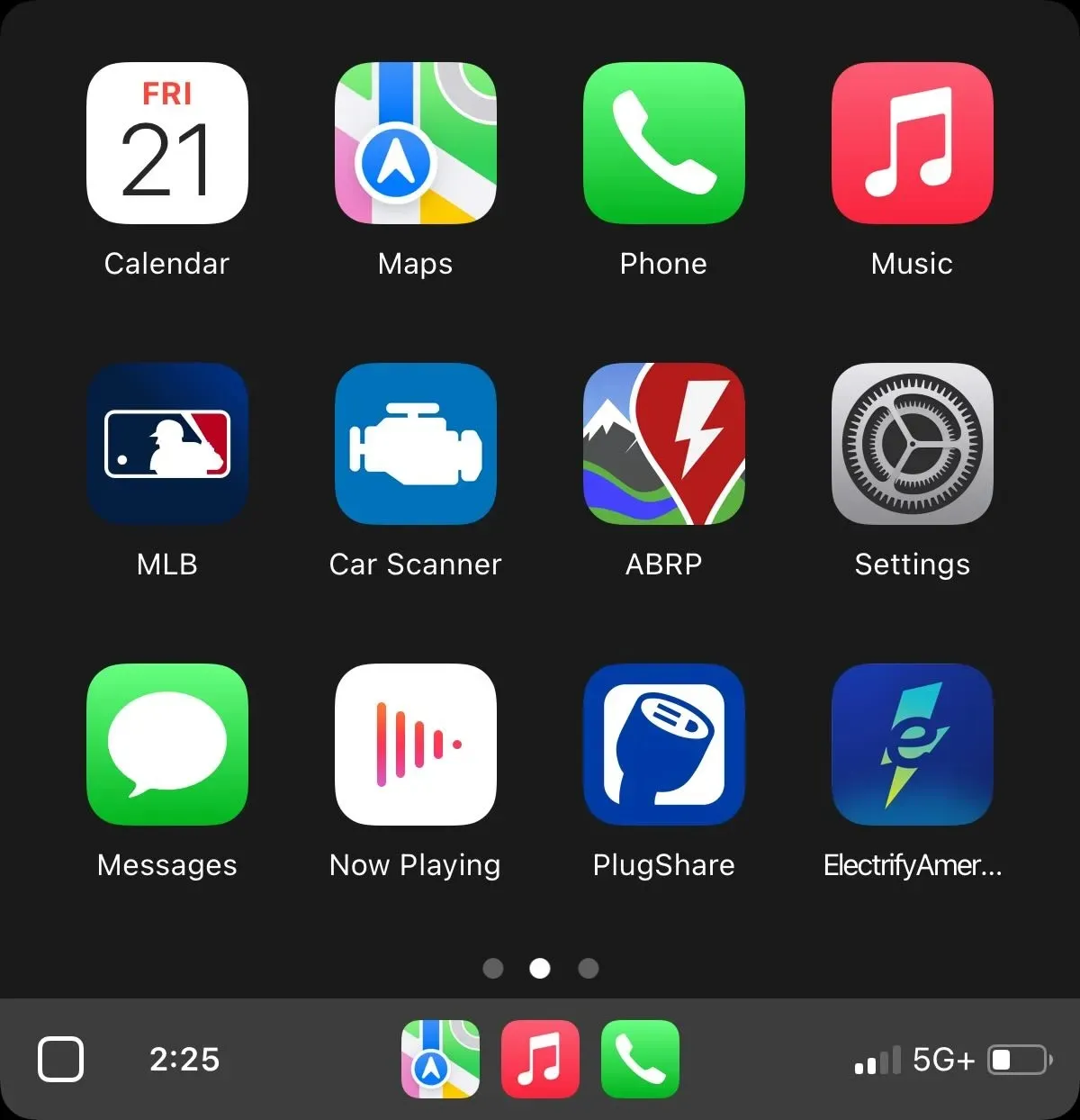Image resolution: width=1080 pixels, height=1120 pixels.
Task: Launch the ElectrifyAmerica app
Action: coord(912,745)
